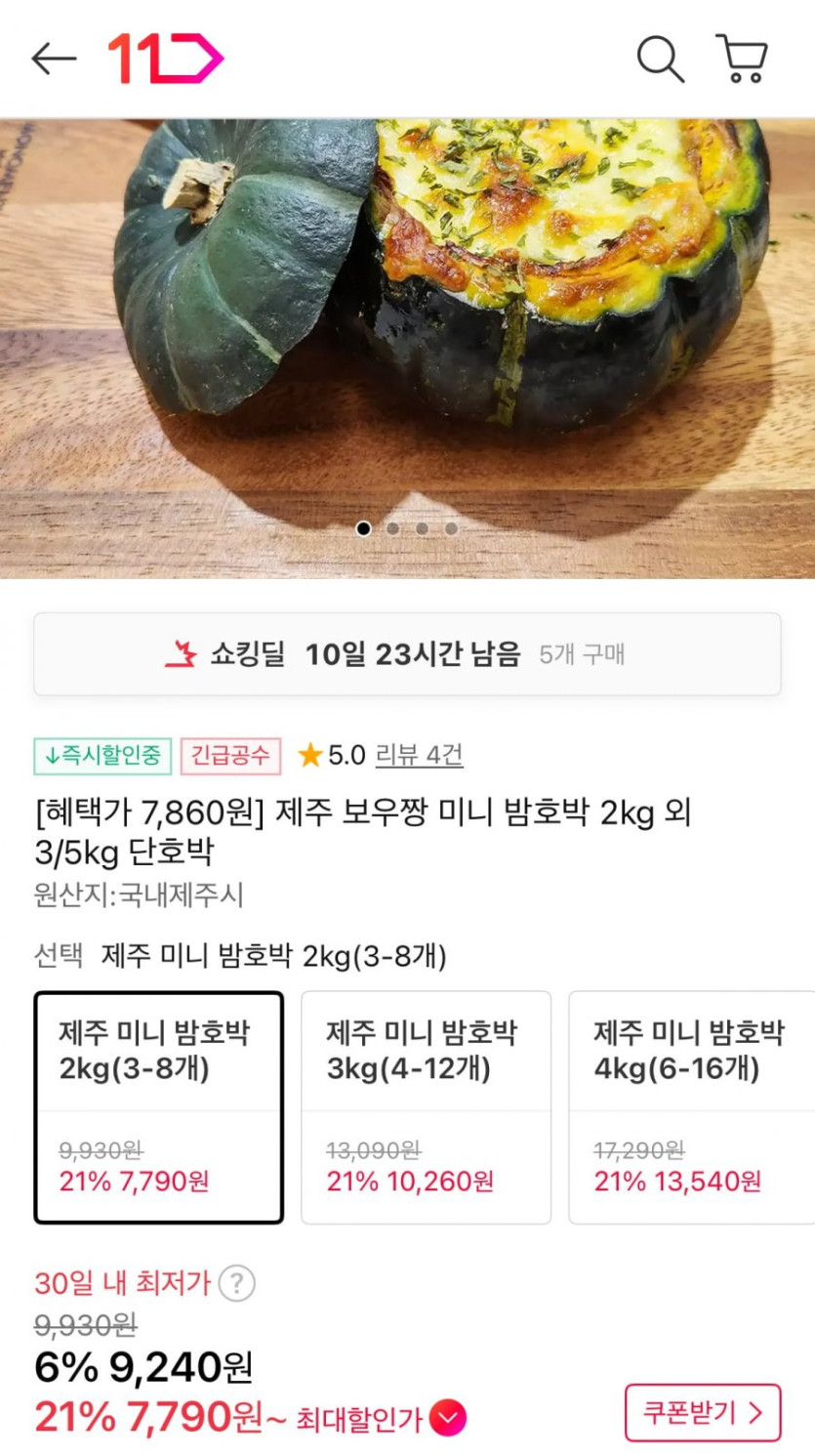Go back using the arrow icon

point(54,59)
